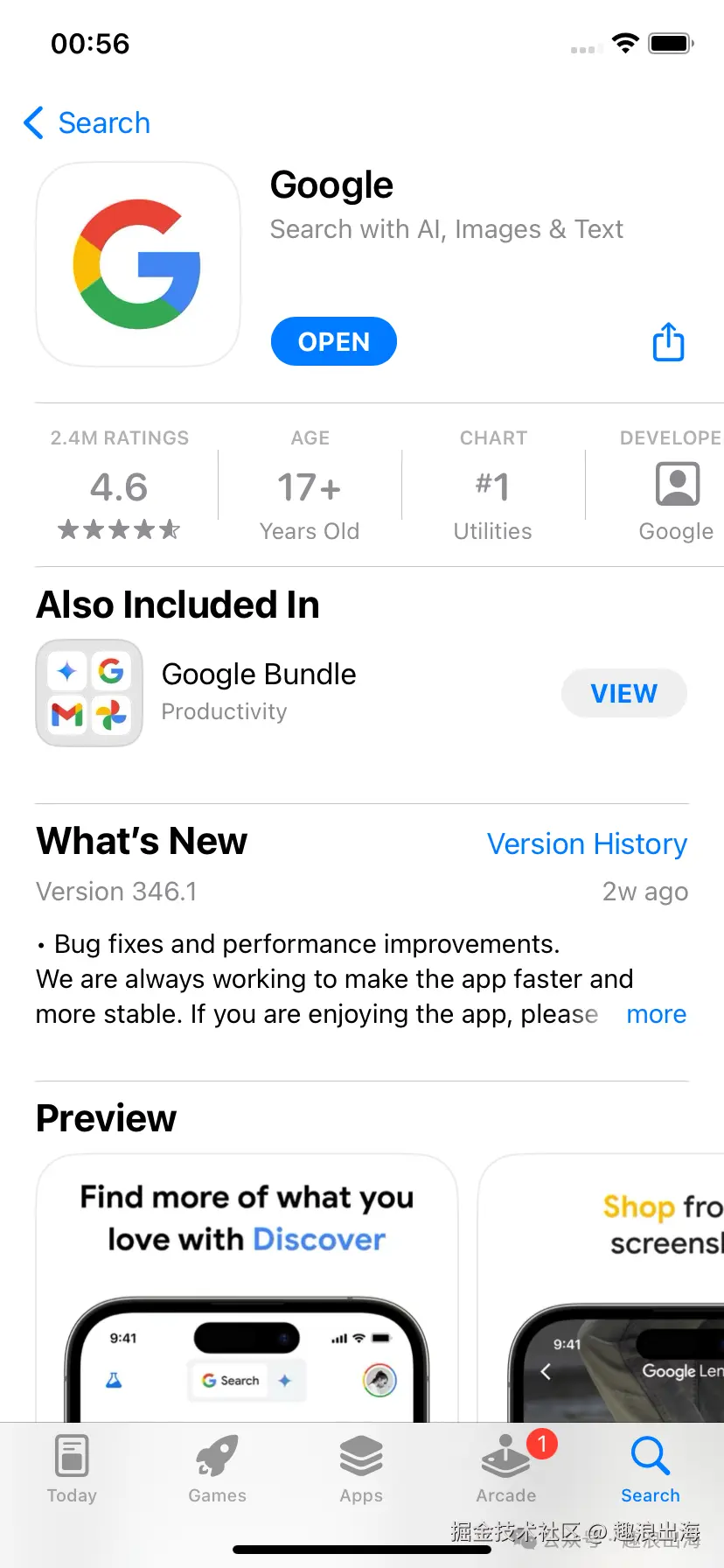Switch to the Today tab
The height and width of the screenshot is (1568, 724).
point(72,1470)
